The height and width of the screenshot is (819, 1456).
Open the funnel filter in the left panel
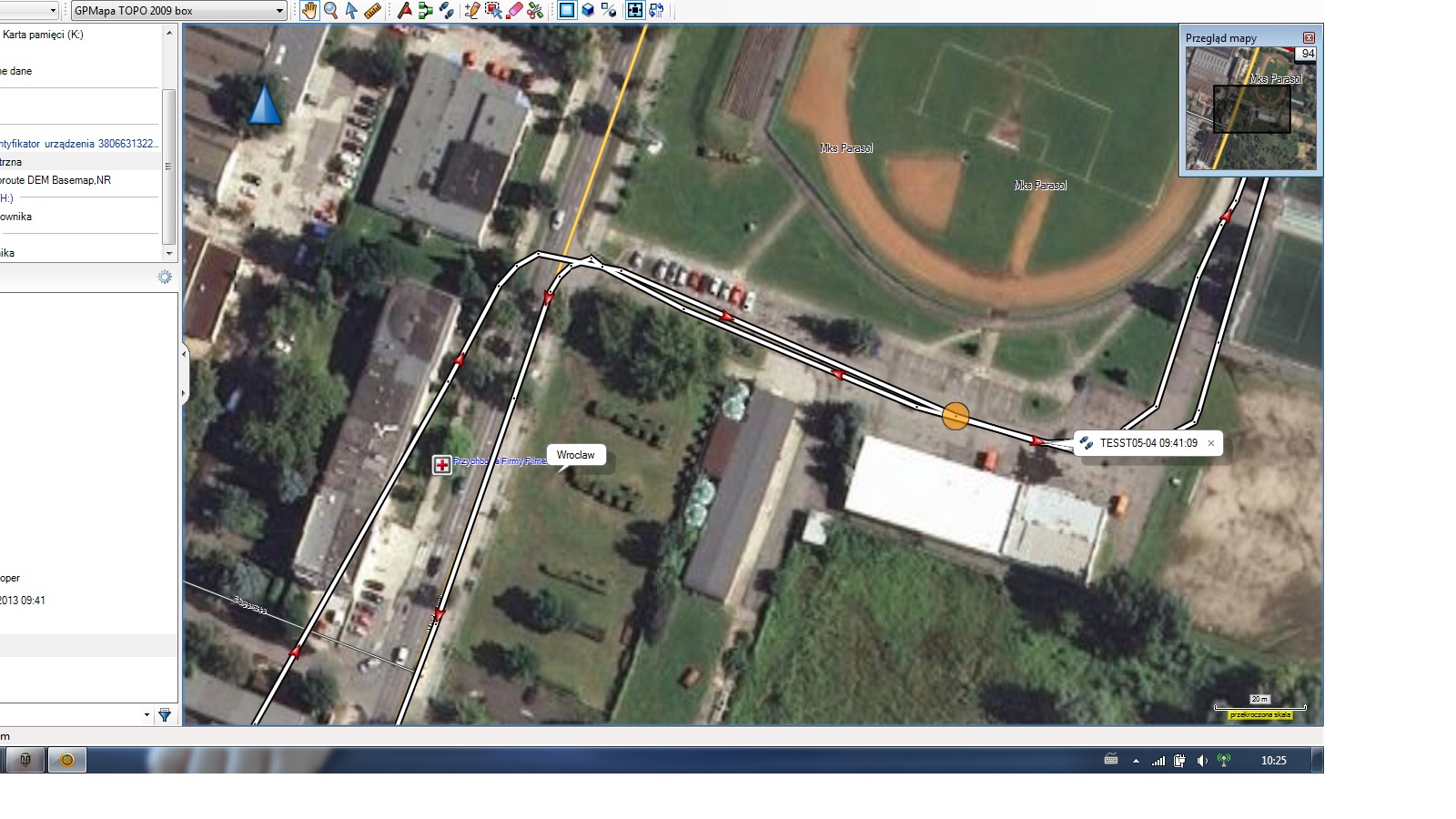(165, 715)
